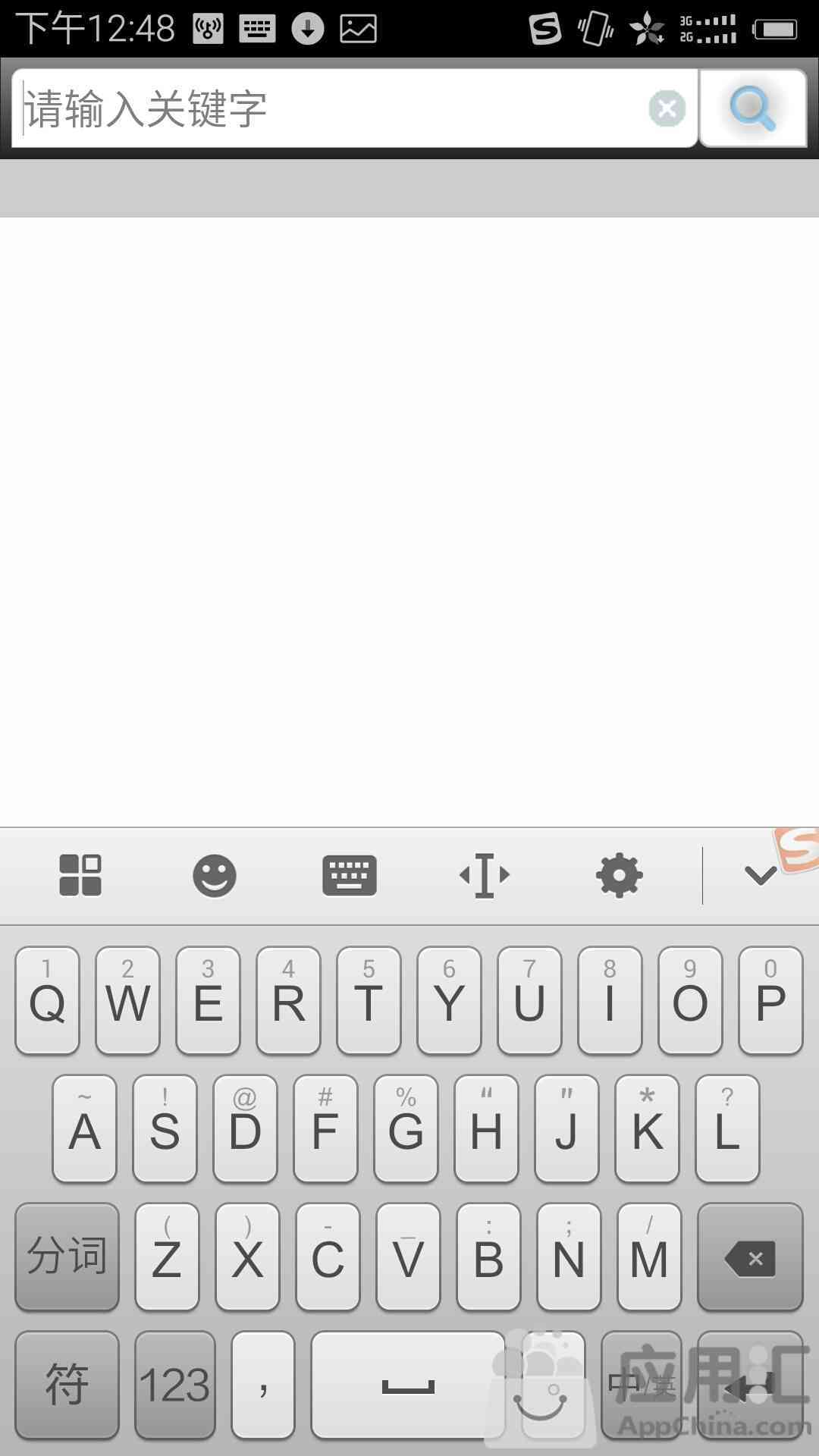
Task: Open the cursor movement tool
Action: (x=485, y=875)
